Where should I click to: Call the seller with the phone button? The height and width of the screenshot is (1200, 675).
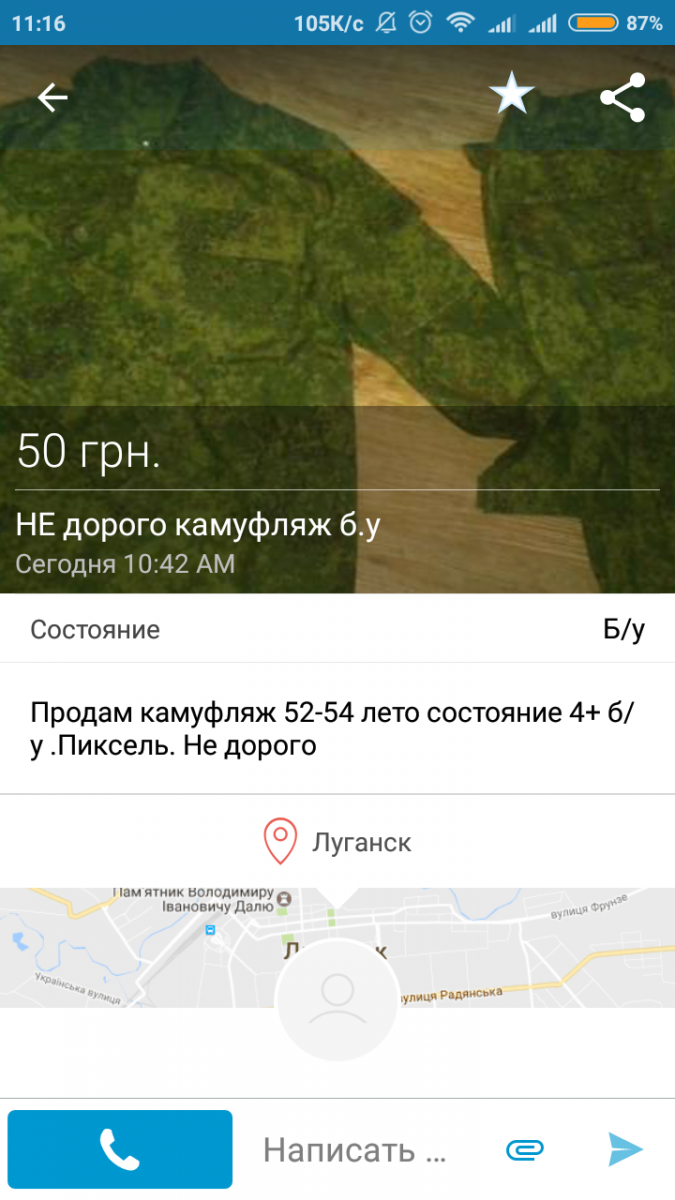[x=120, y=1149]
